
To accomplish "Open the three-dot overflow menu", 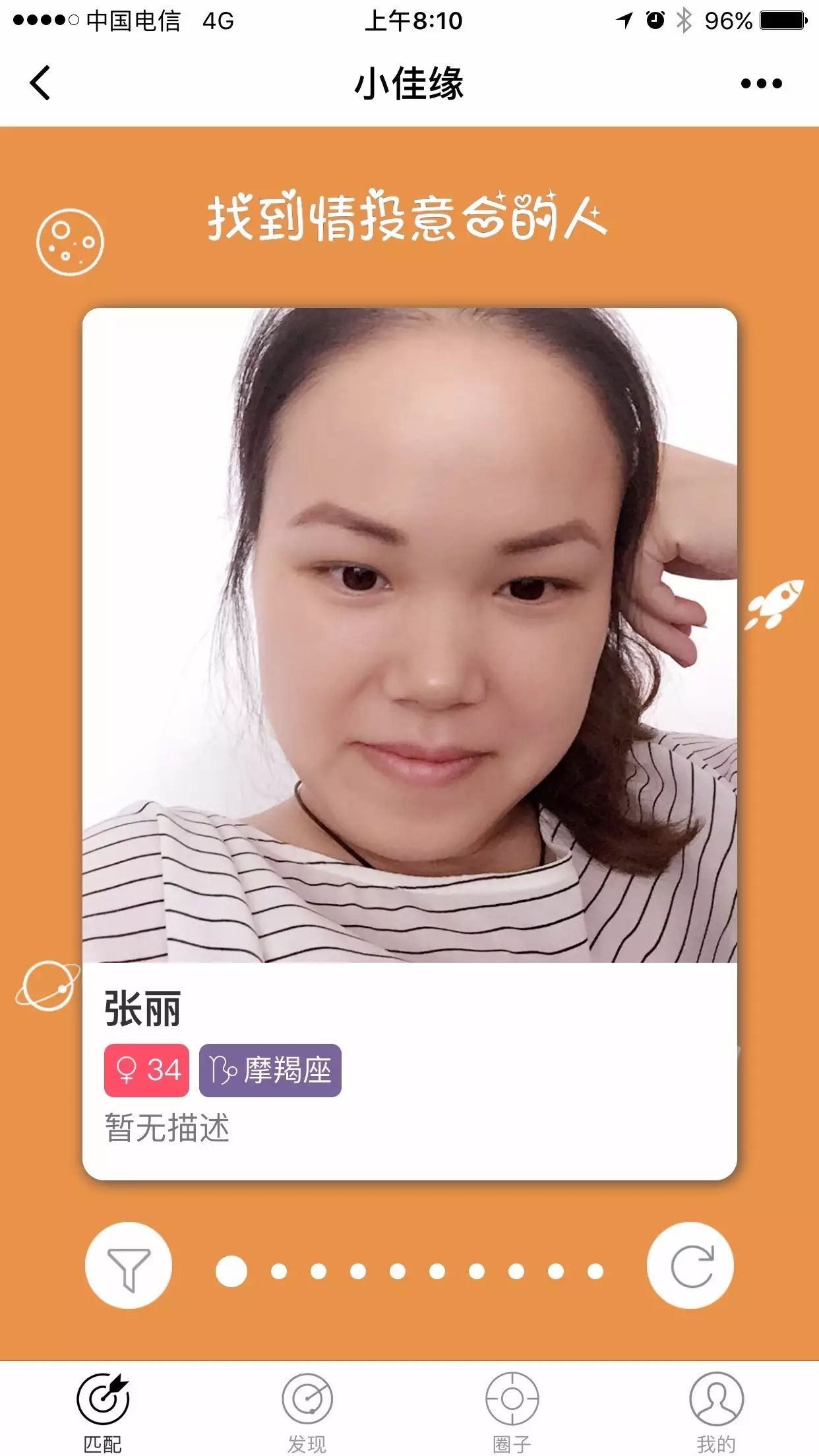I will click(x=761, y=84).
